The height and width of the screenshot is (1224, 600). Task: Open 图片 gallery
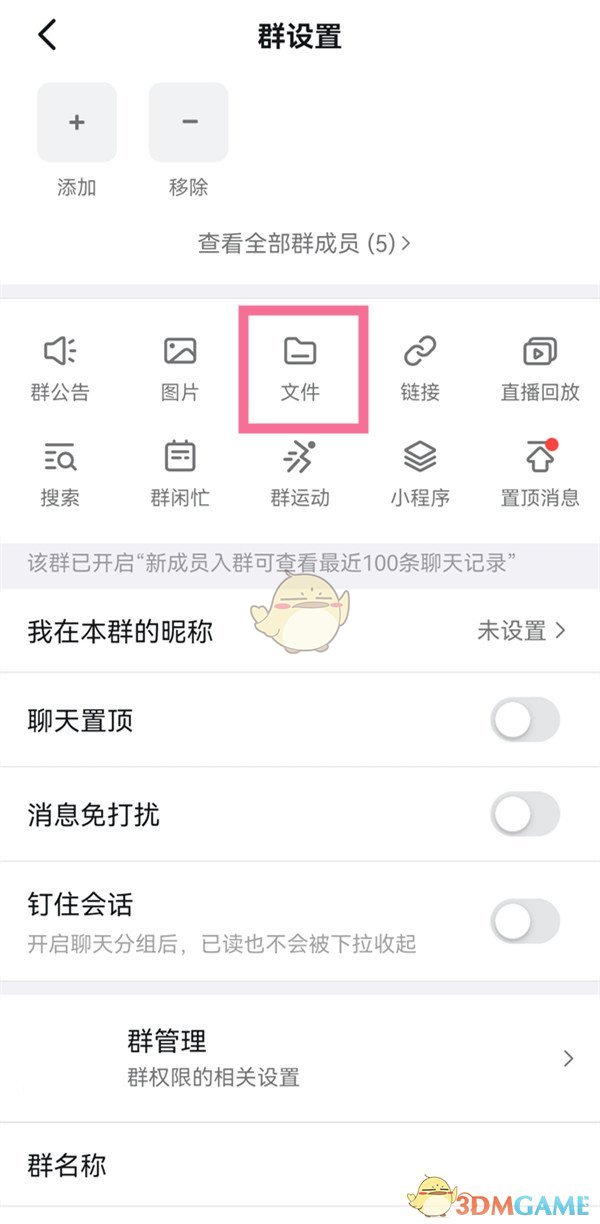[180, 366]
